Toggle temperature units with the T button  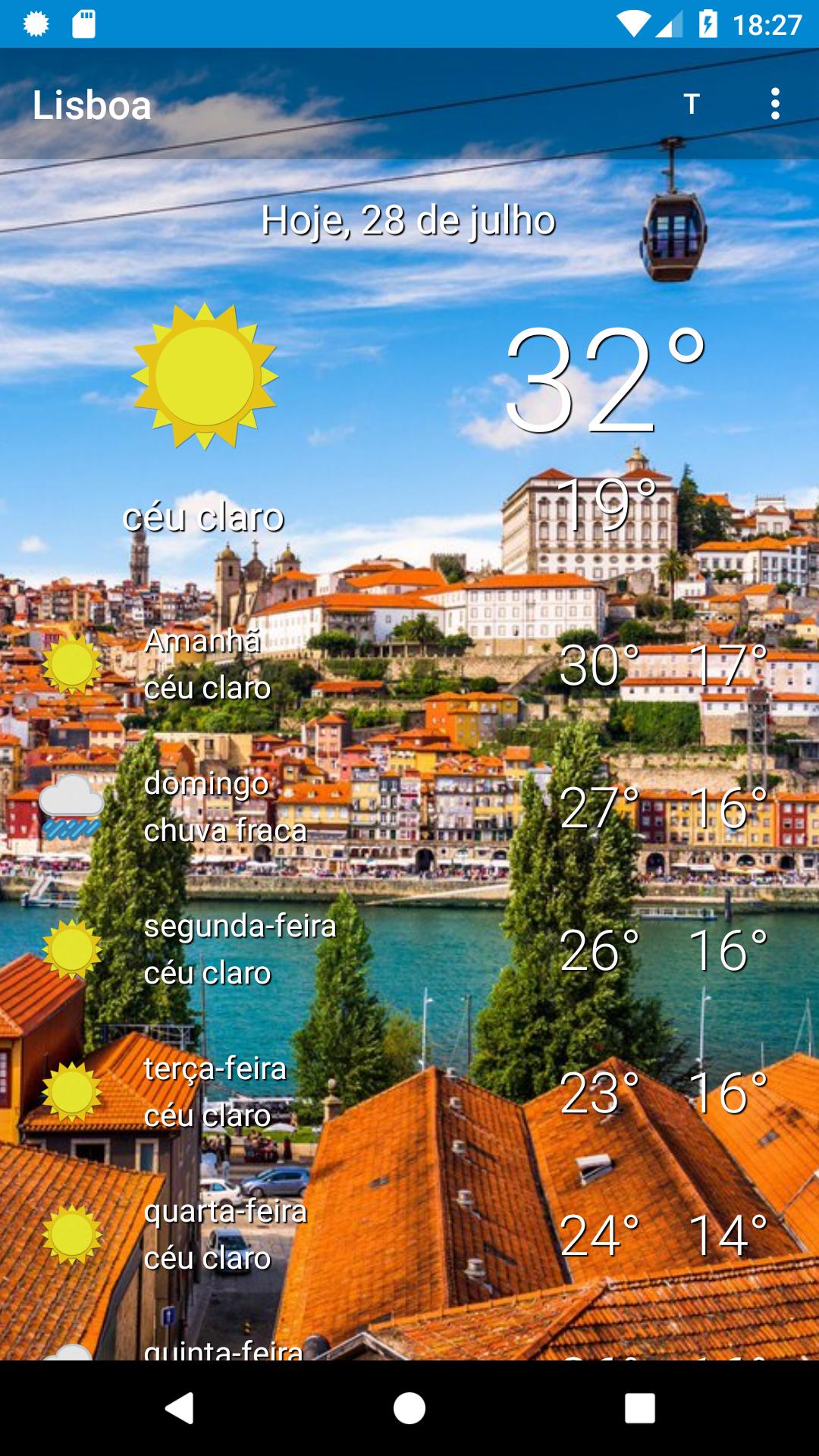pyautogui.click(x=692, y=105)
